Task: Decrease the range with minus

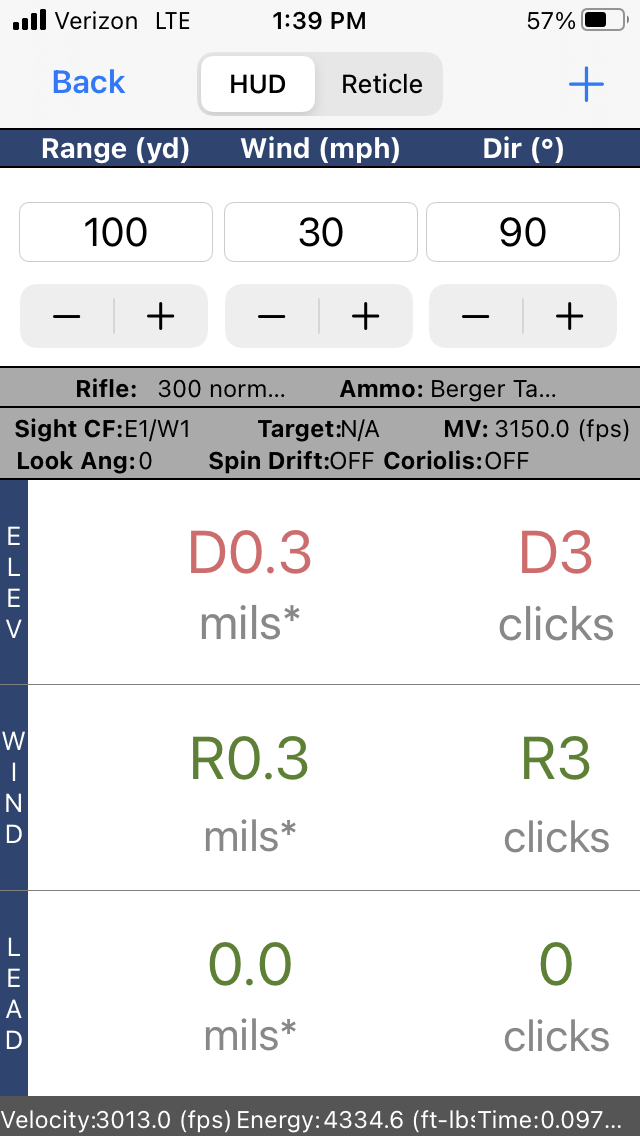Action: click(67, 316)
